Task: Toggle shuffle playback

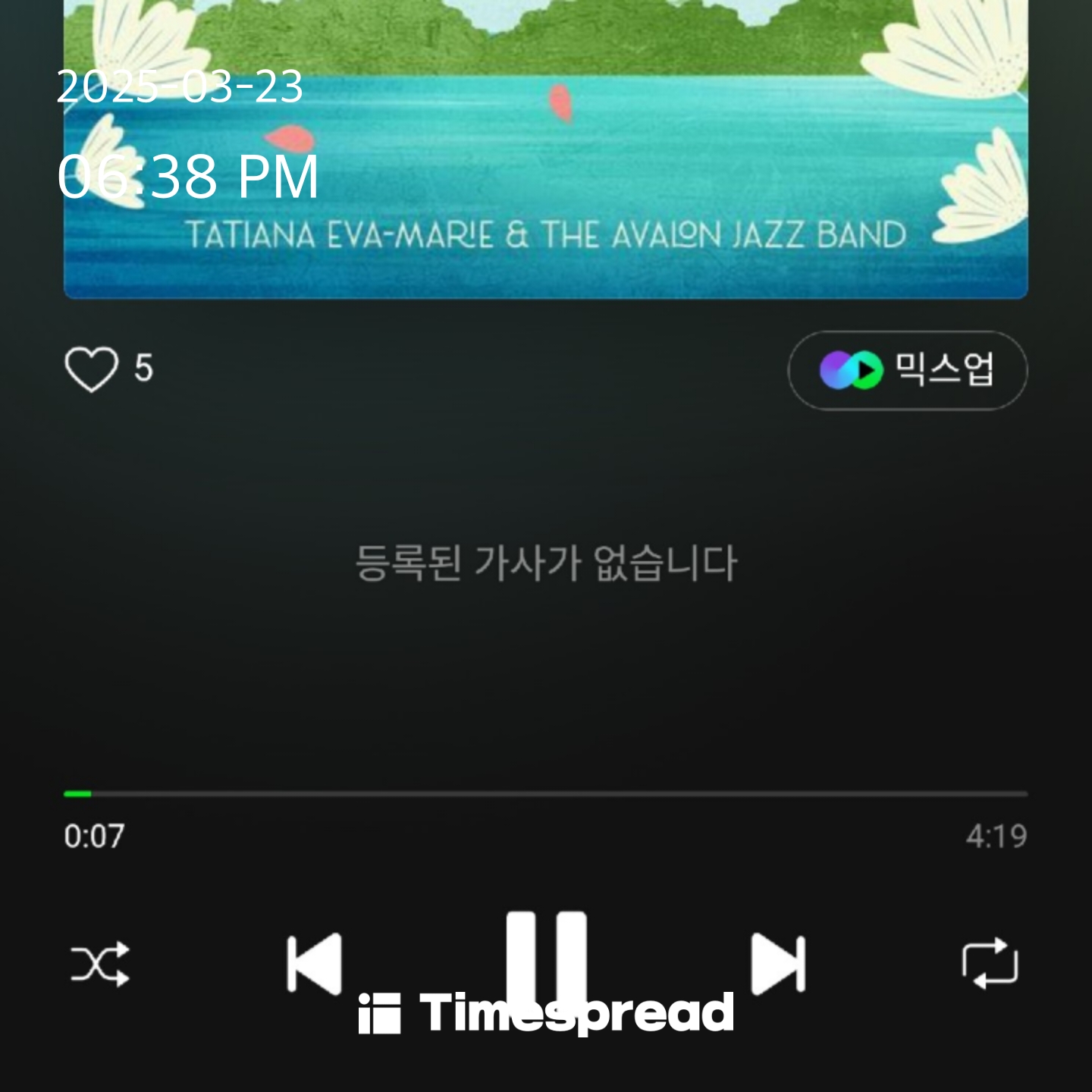Action: tap(99, 965)
